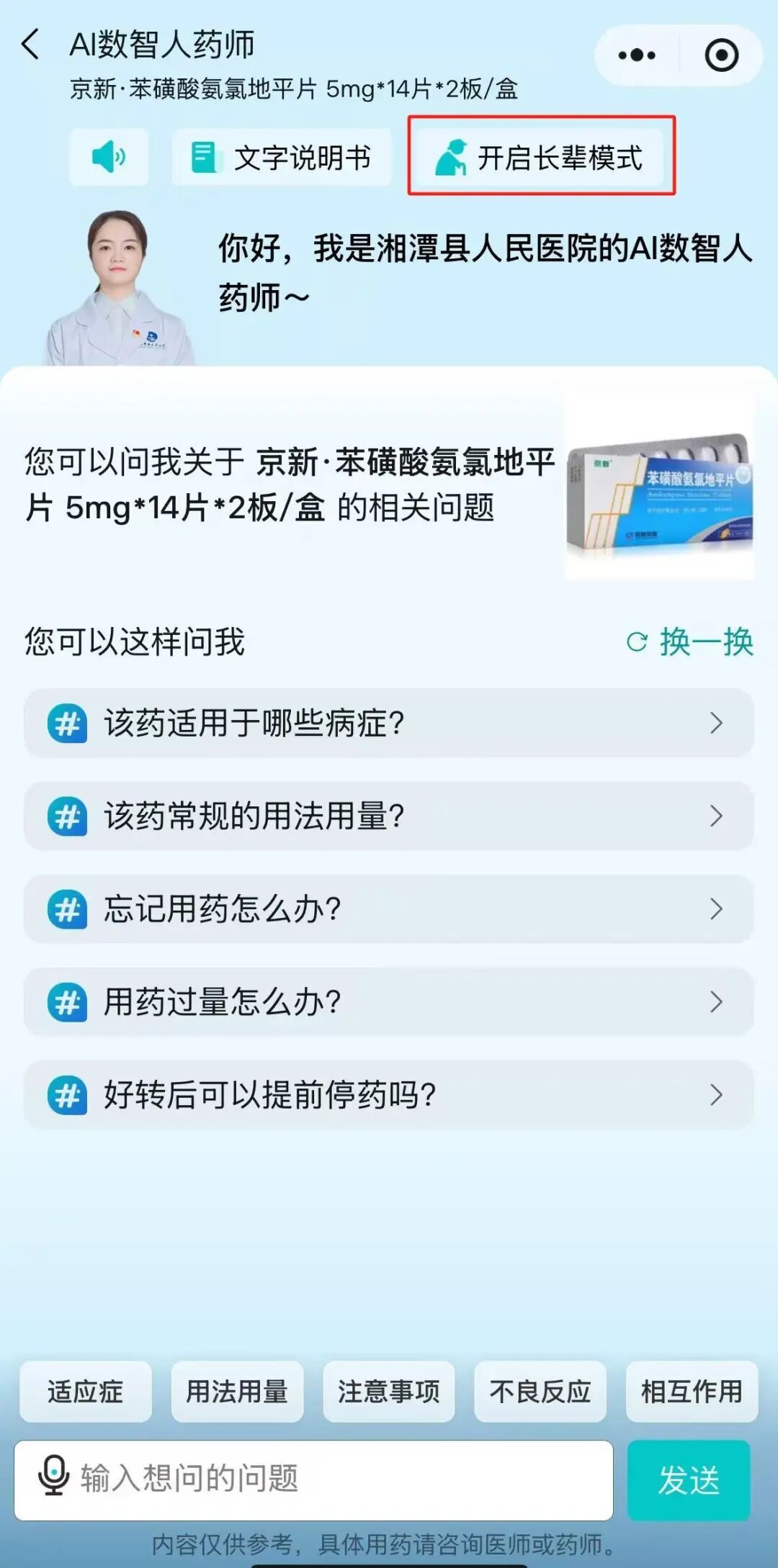The image size is (778, 1568).
Task: Tap the microphone voice input icon
Action: coord(53,1478)
